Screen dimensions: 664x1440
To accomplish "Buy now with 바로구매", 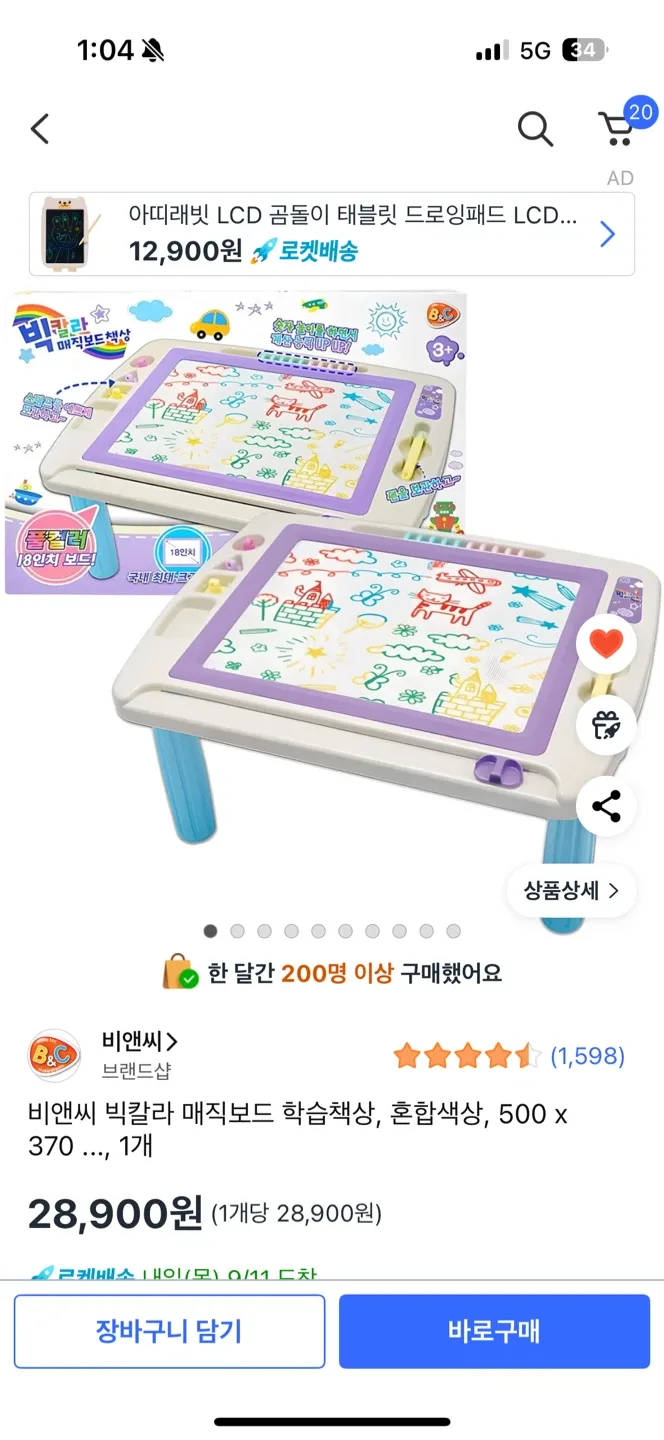I will [x=494, y=1331].
